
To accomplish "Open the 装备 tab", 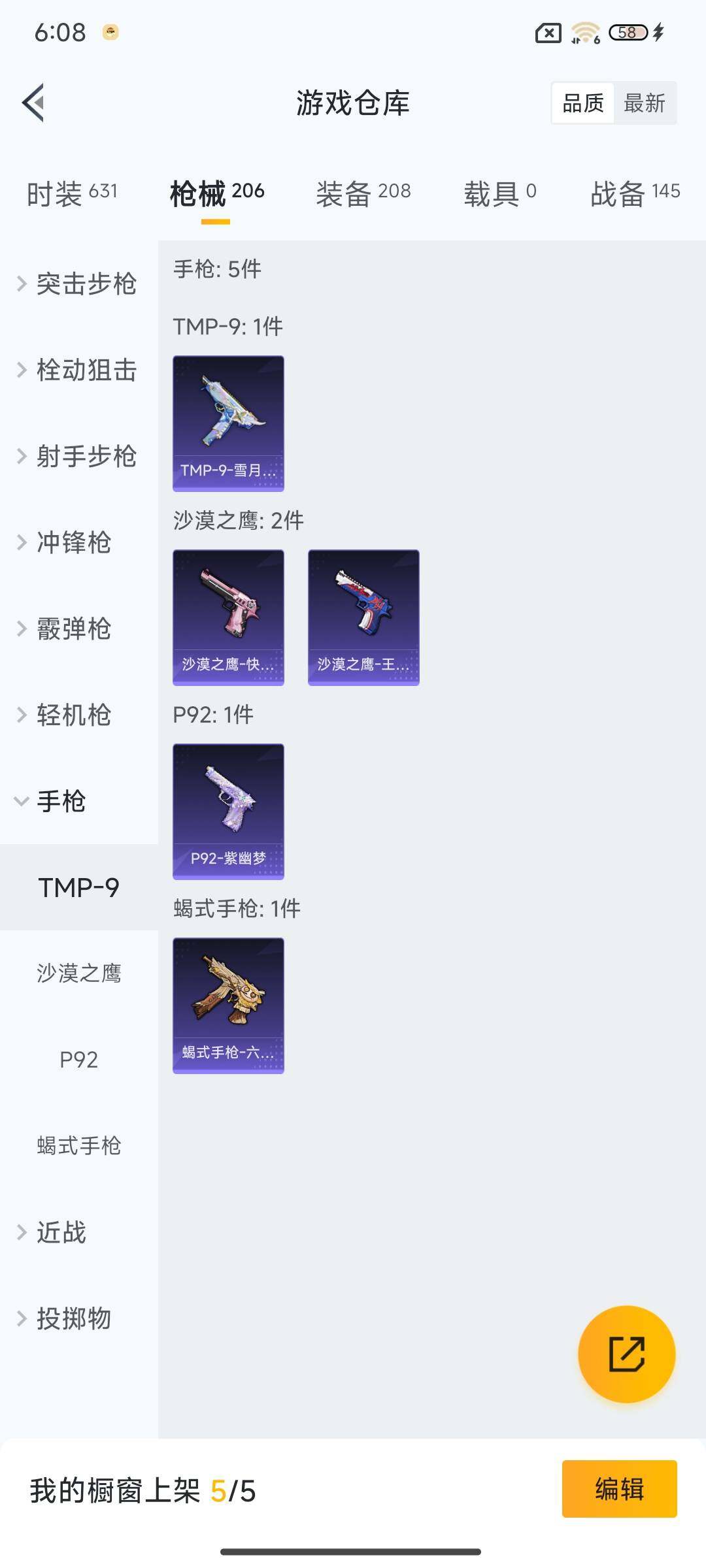I will 364,191.
